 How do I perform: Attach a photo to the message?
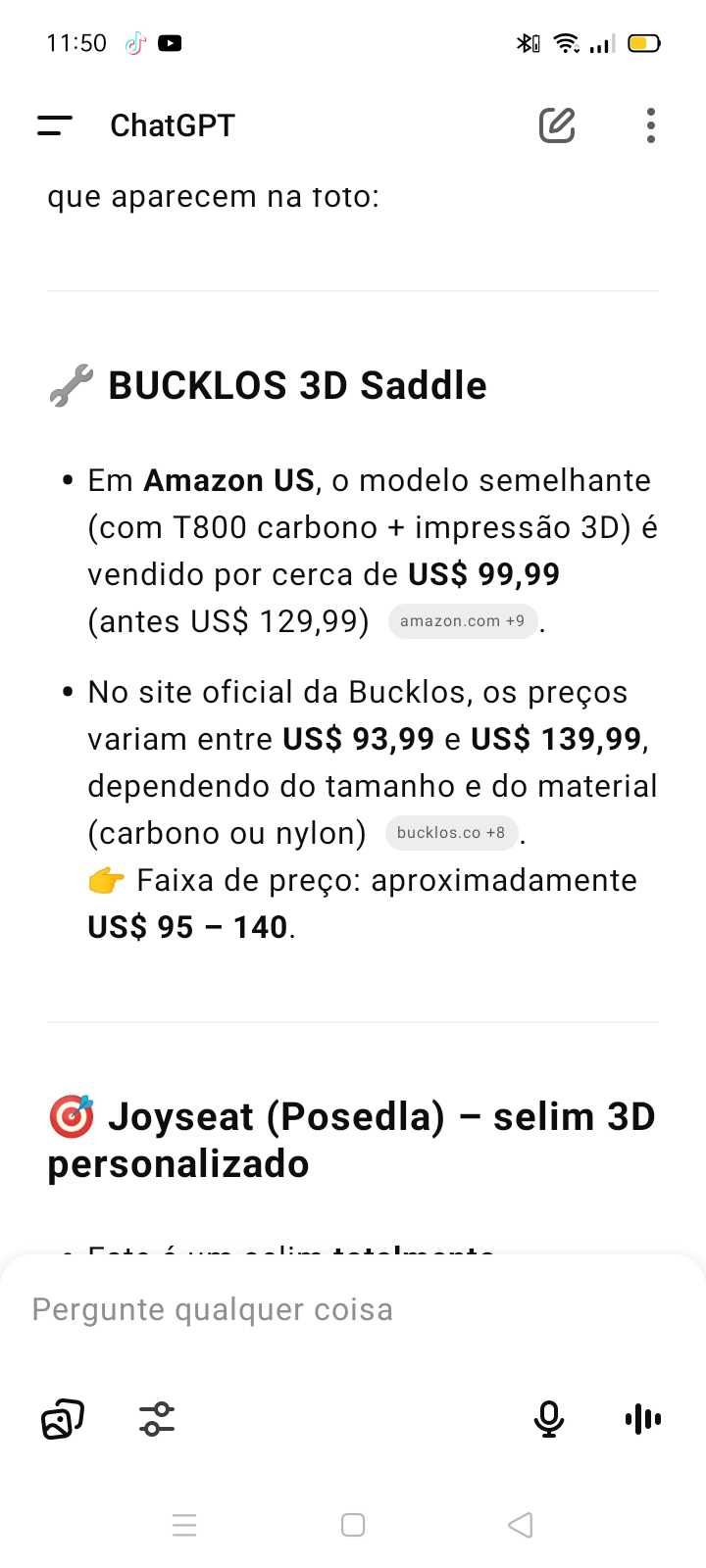[x=62, y=1418]
